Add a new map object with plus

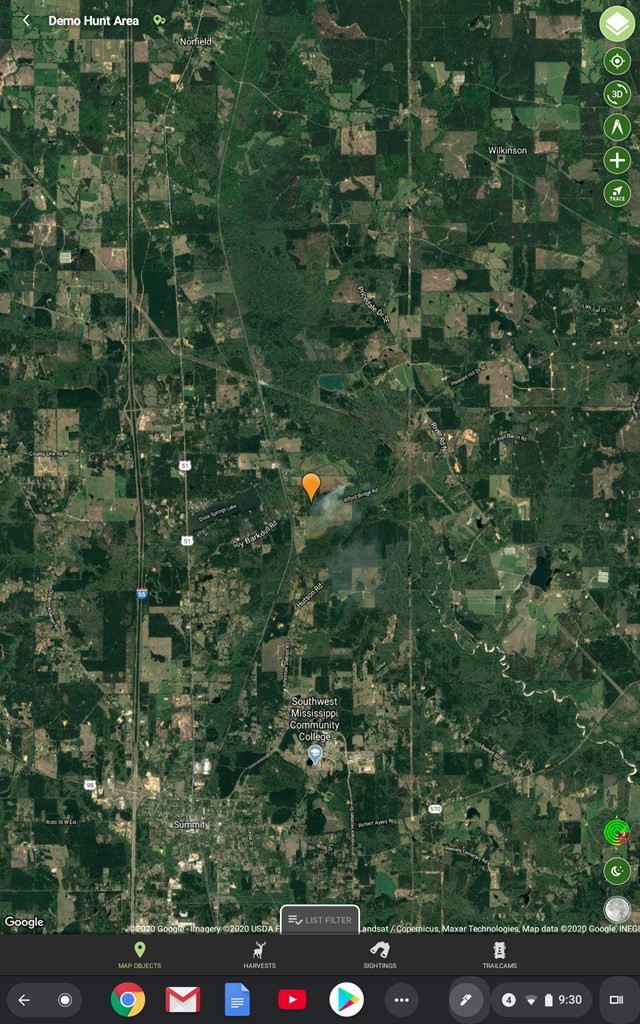(617, 160)
